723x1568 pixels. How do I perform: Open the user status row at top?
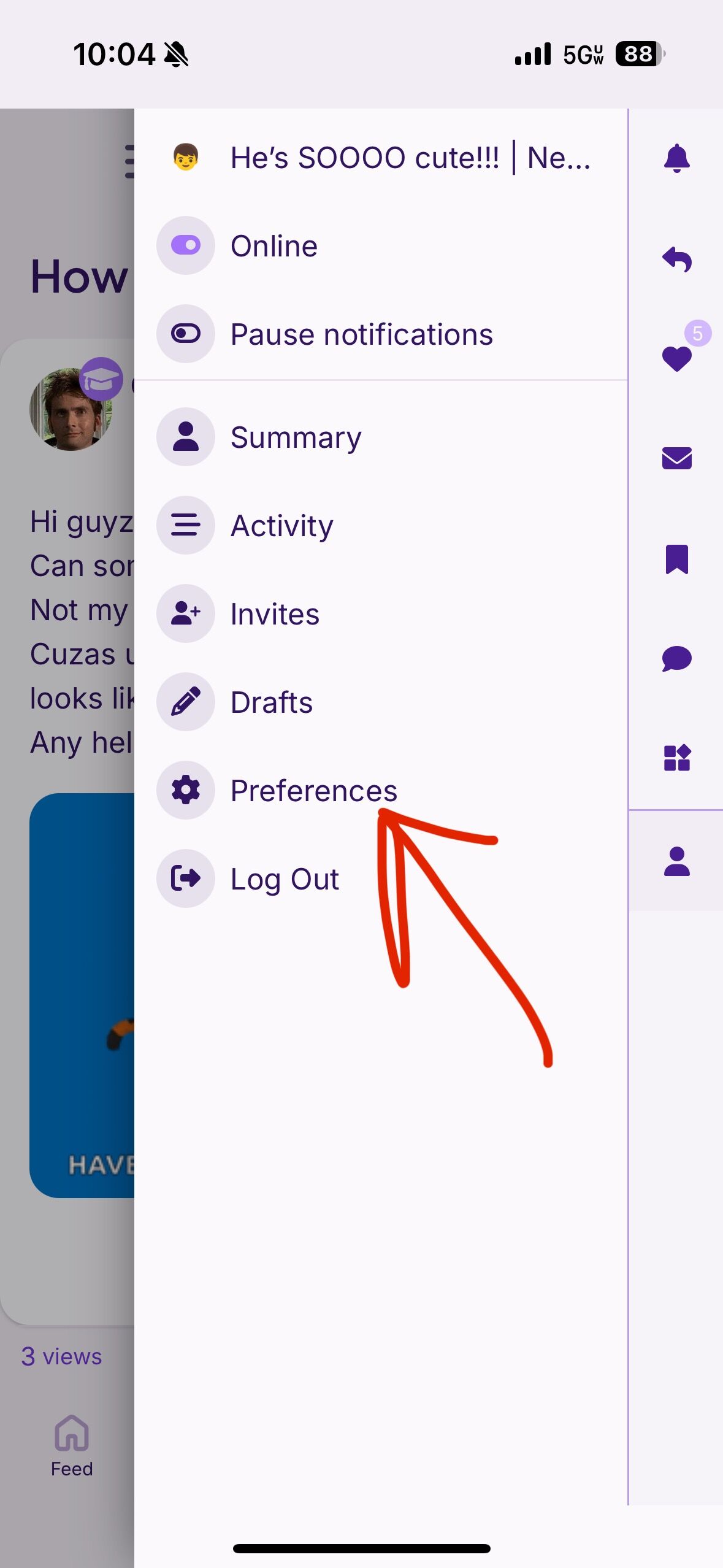(381, 158)
